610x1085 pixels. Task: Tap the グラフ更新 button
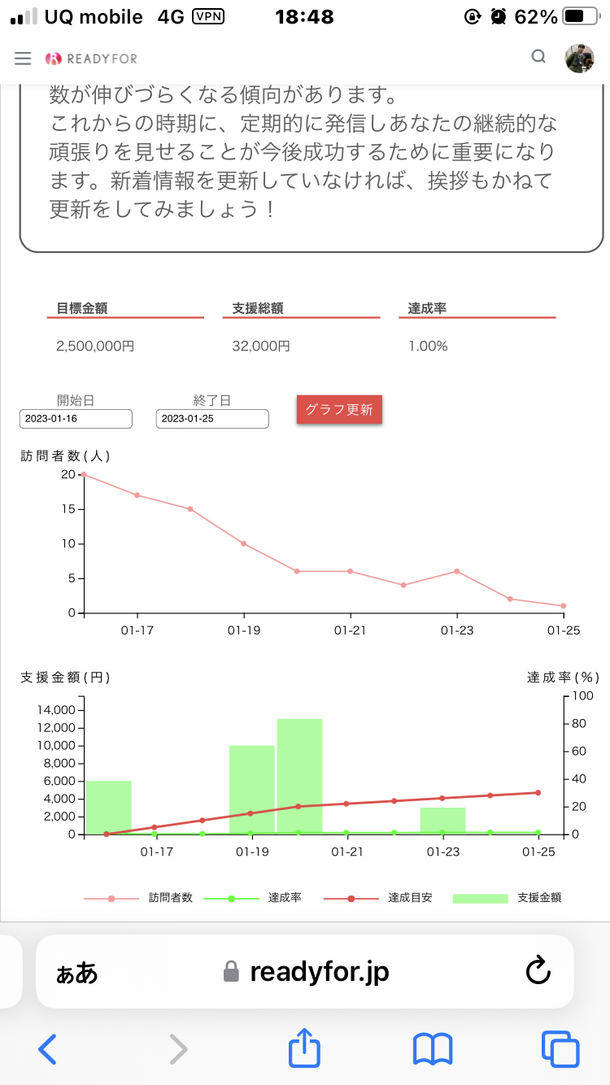point(339,410)
